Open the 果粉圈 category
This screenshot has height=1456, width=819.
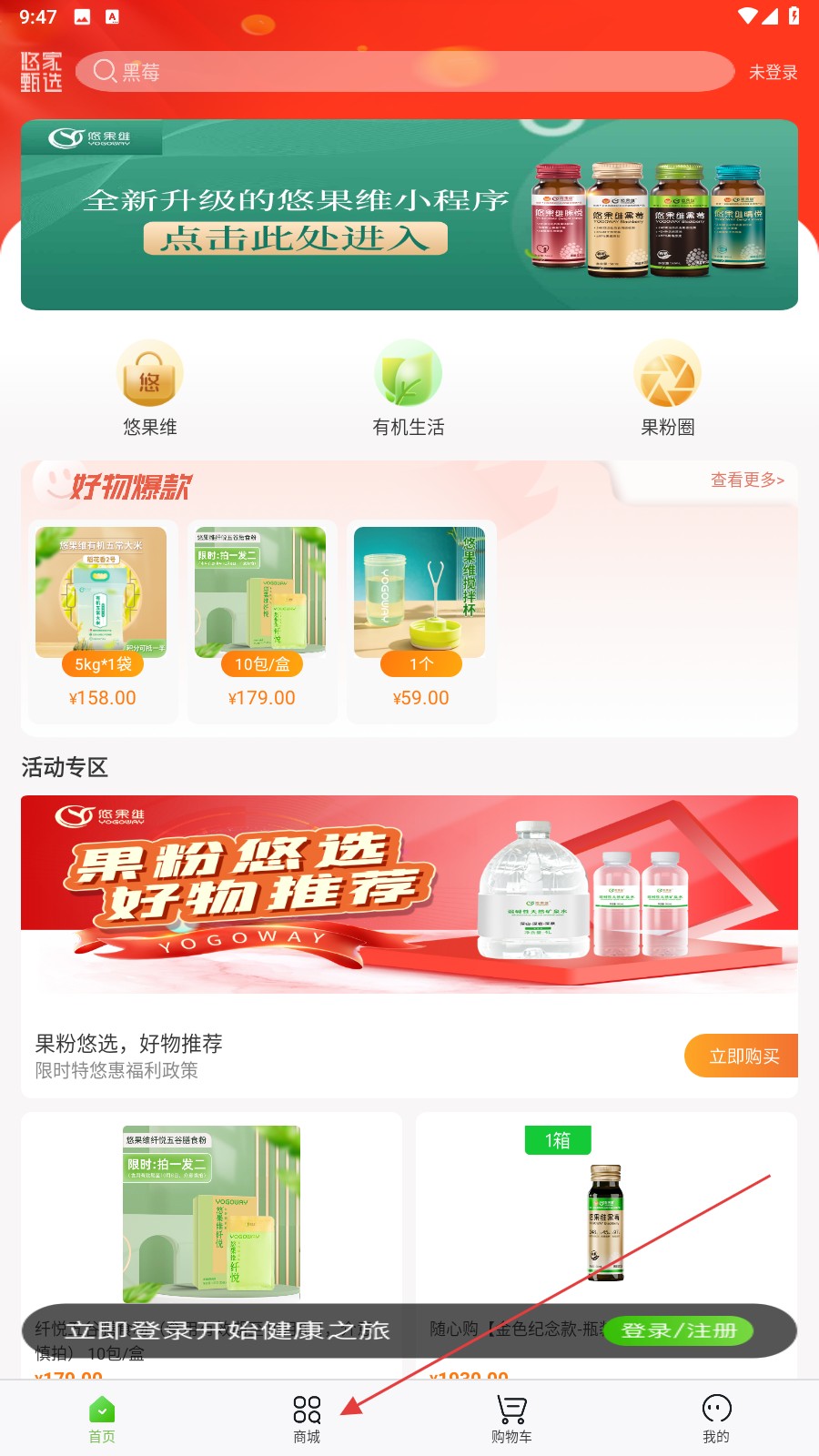(667, 389)
